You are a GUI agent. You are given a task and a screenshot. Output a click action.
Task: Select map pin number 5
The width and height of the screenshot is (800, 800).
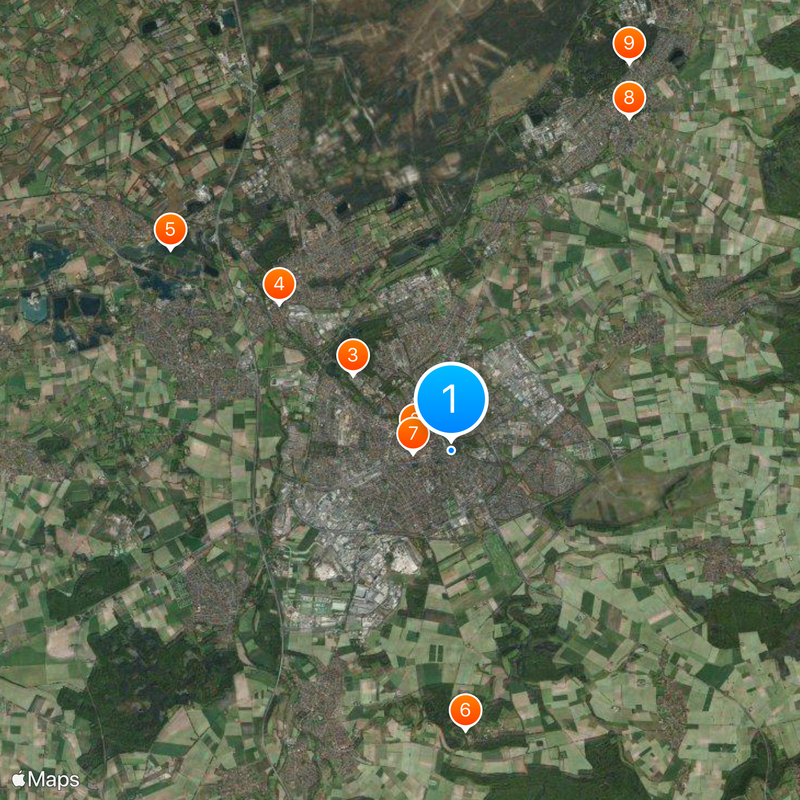[170, 230]
